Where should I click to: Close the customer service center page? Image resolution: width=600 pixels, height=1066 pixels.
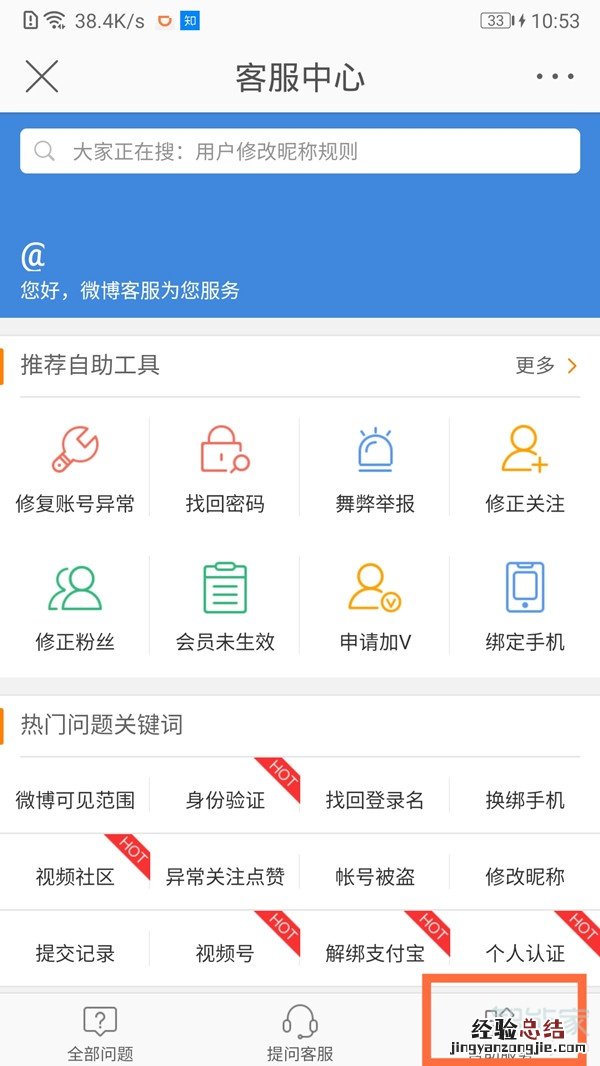[x=41, y=76]
